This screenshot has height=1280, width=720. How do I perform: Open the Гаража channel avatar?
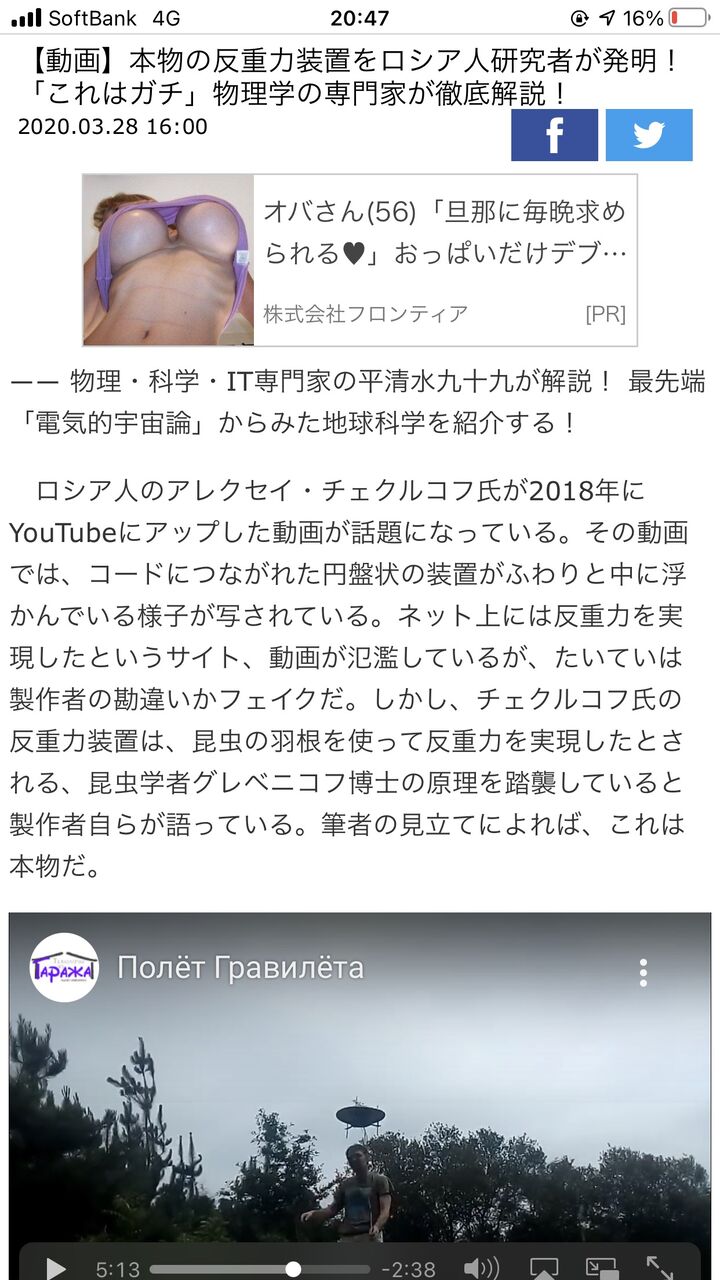coord(64,968)
